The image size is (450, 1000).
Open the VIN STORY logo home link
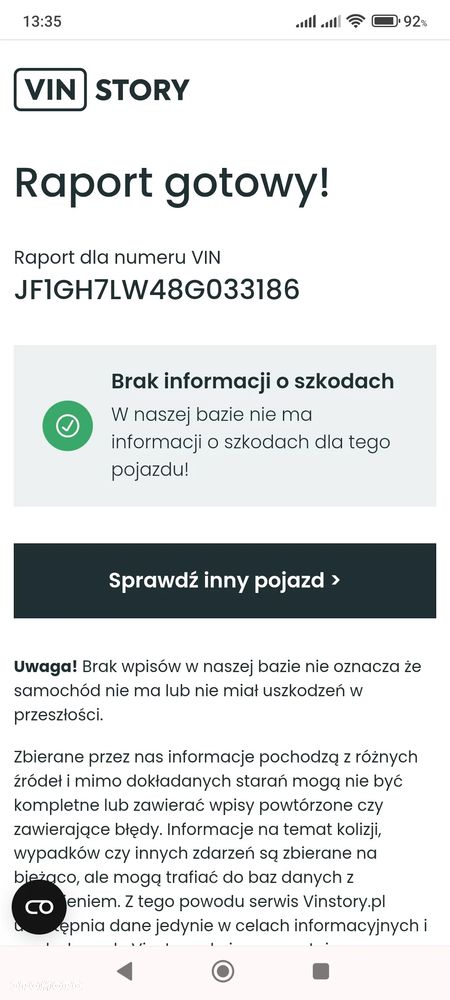click(102, 90)
